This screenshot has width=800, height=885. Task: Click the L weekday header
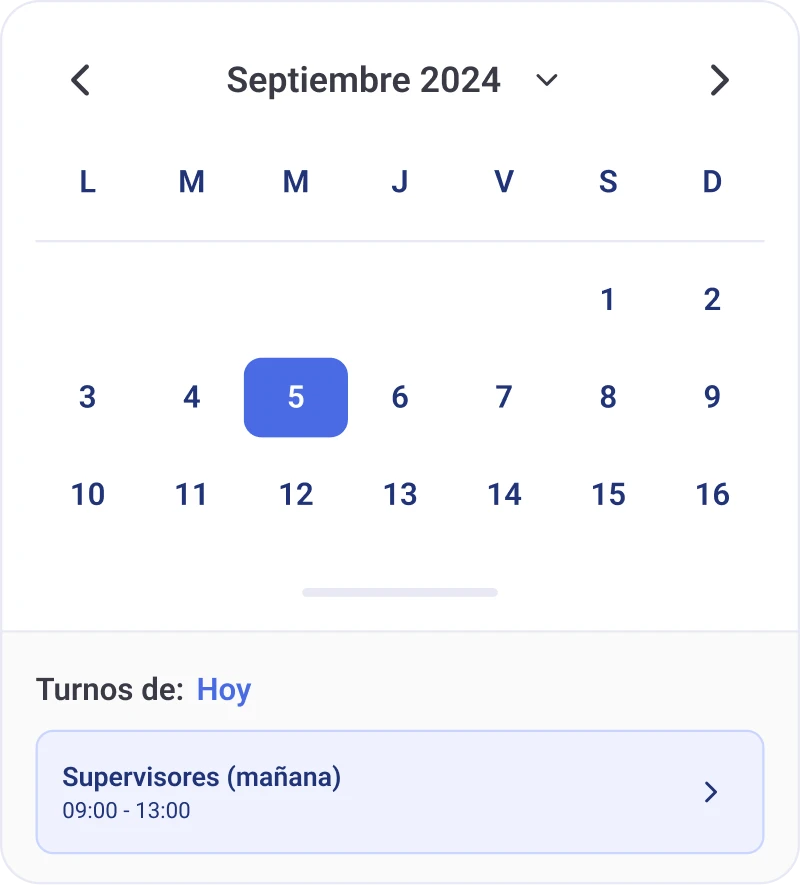coord(87,182)
